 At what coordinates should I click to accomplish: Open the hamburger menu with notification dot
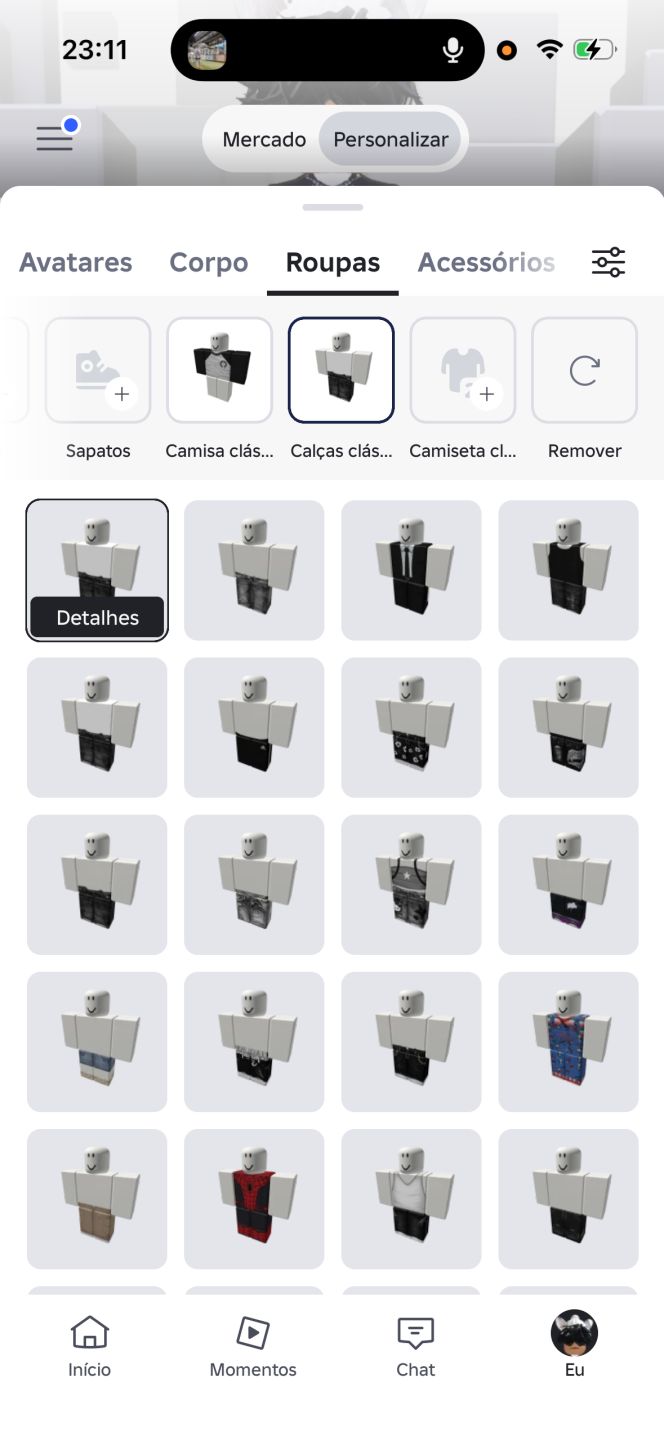click(x=56, y=137)
